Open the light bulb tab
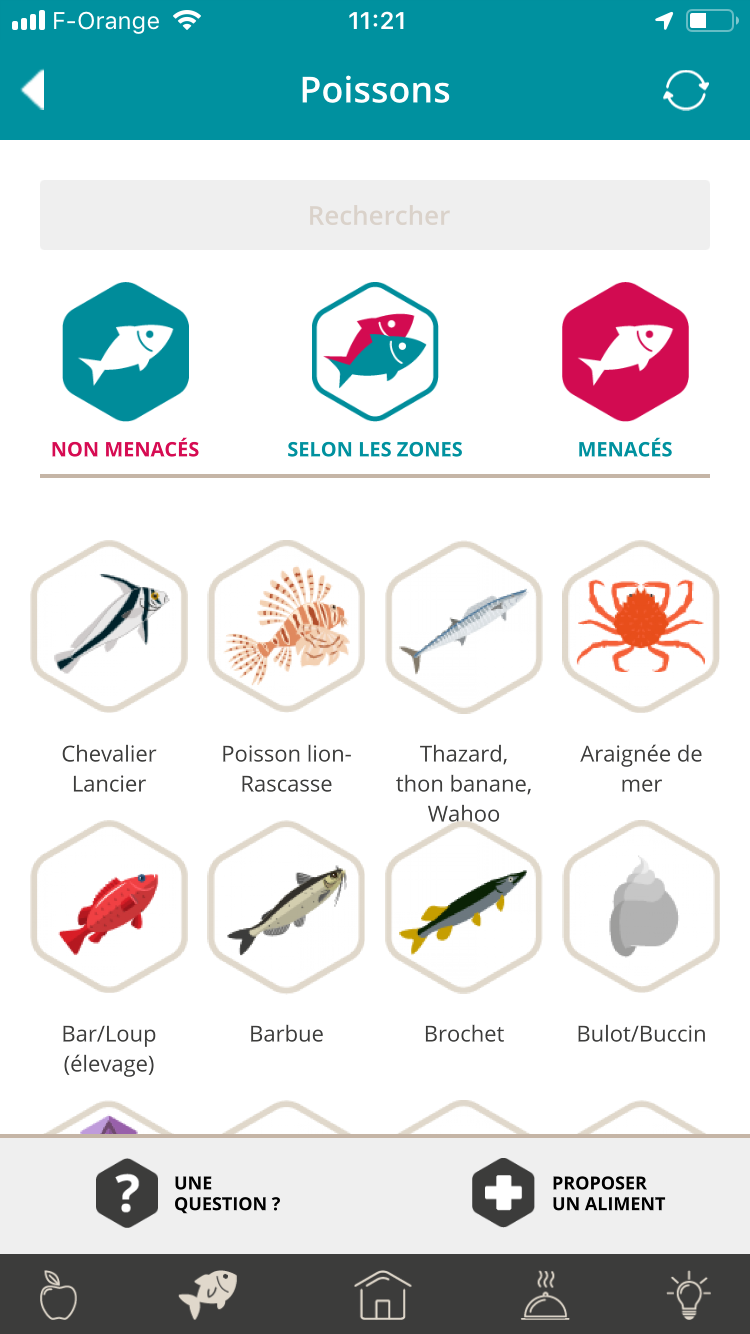The image size is (750, 1334). click(x=689, y=1295)
